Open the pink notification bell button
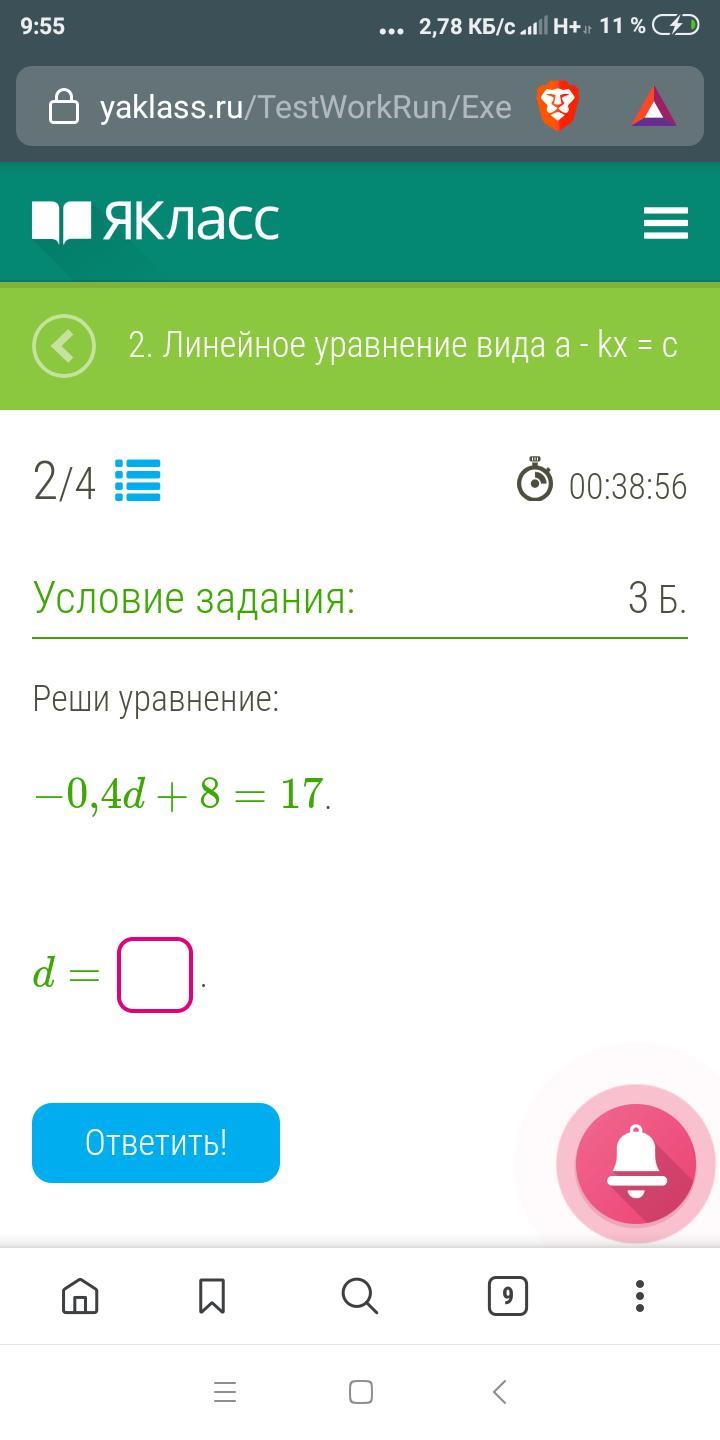720x1440 pixels. click(x=636, y=1164)
